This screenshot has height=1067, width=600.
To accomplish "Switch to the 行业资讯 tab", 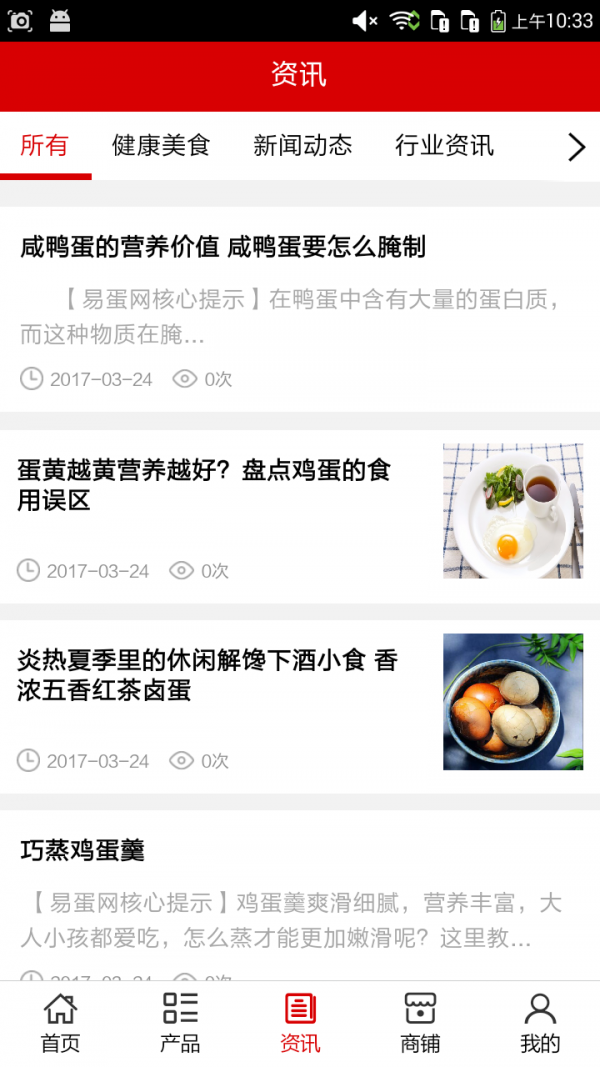I will click(x=444, y=146).
